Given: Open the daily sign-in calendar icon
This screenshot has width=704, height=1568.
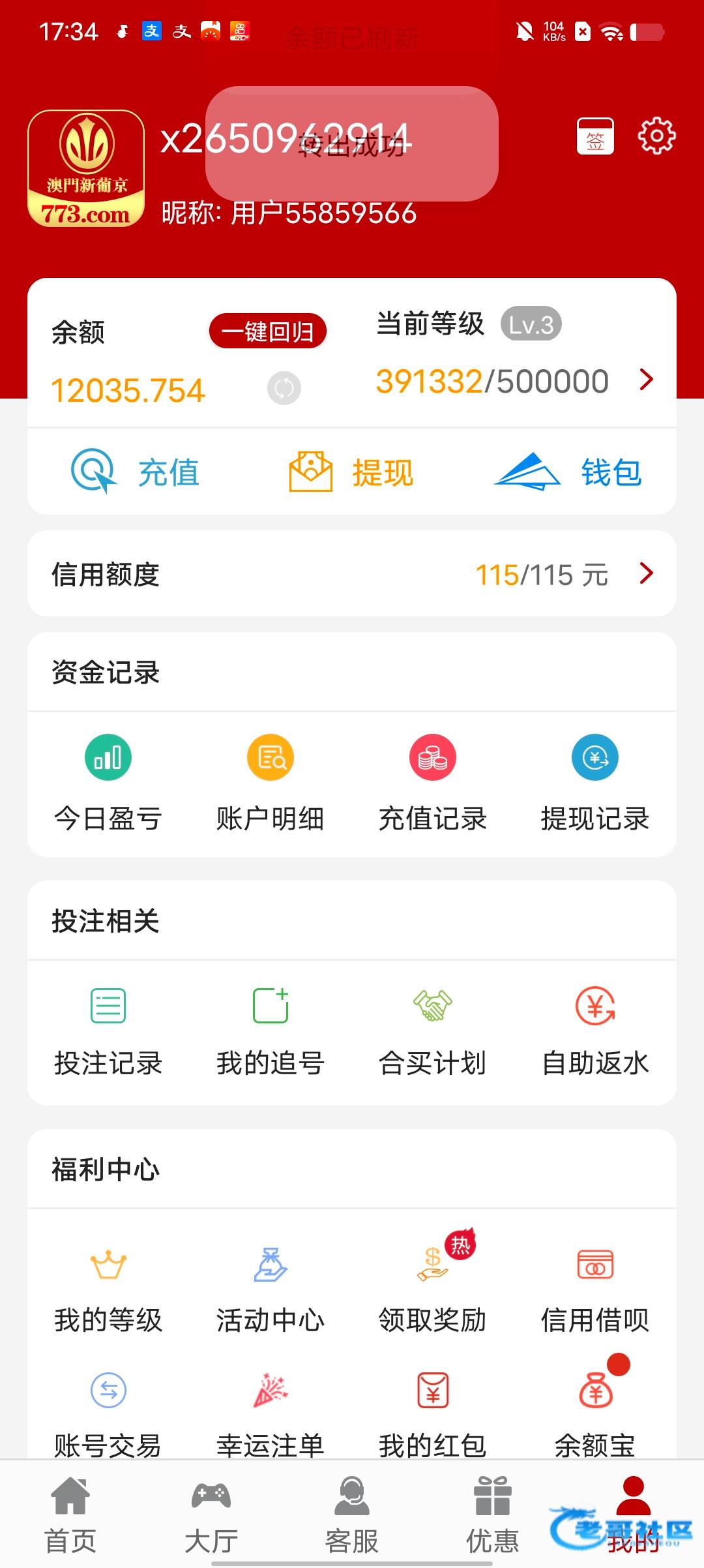Looking at the screenshot, I should pyautogui.click(x=595, y=136).
